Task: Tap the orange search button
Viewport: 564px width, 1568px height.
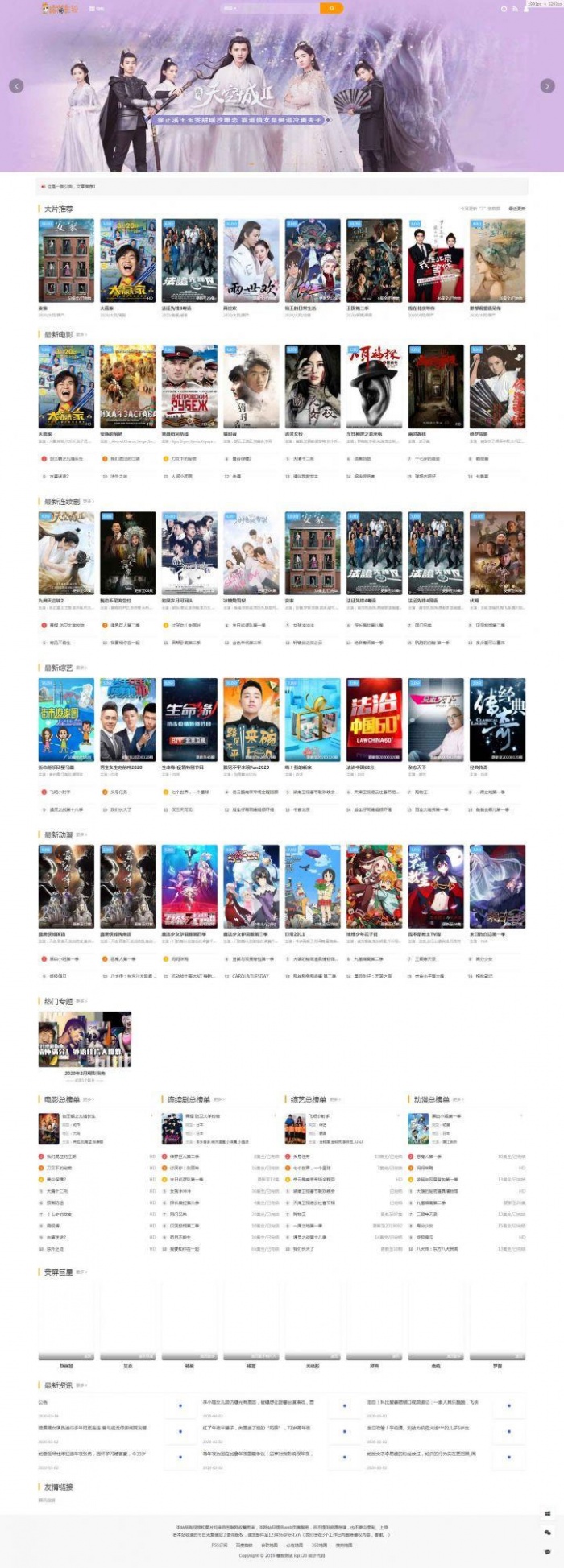Action: coord(331,8)
